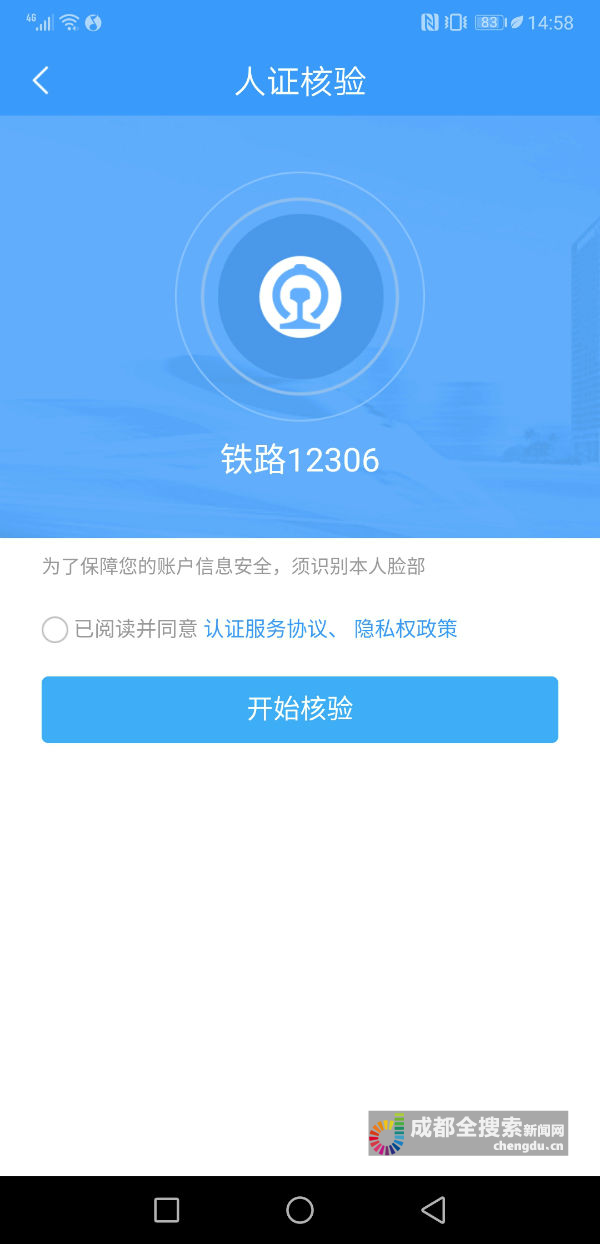Open the 隐私权政策 link
This screenshot has height=1244, width=600.
[405, 629]
